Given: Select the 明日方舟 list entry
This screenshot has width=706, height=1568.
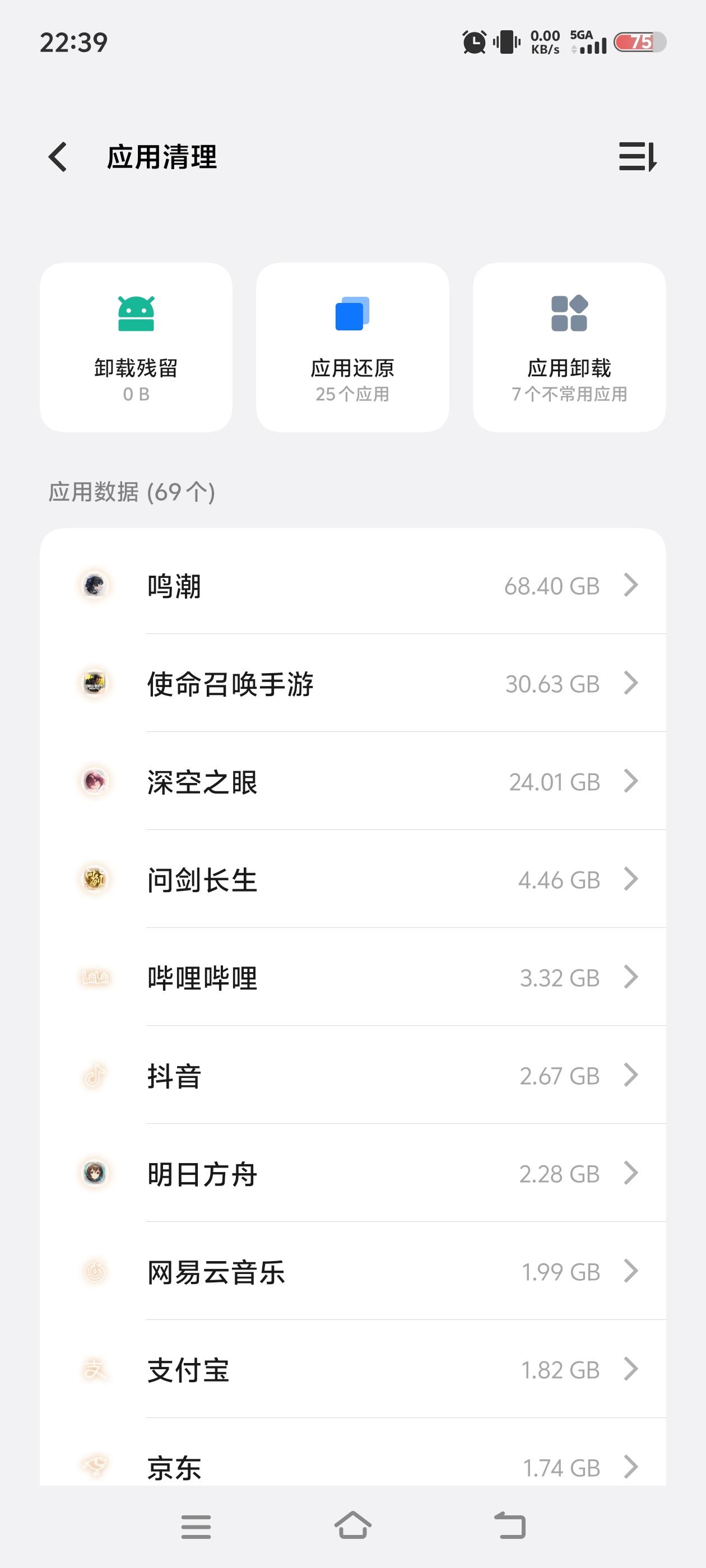Looking at the screenshot, I should click(x=365, y=1174).
